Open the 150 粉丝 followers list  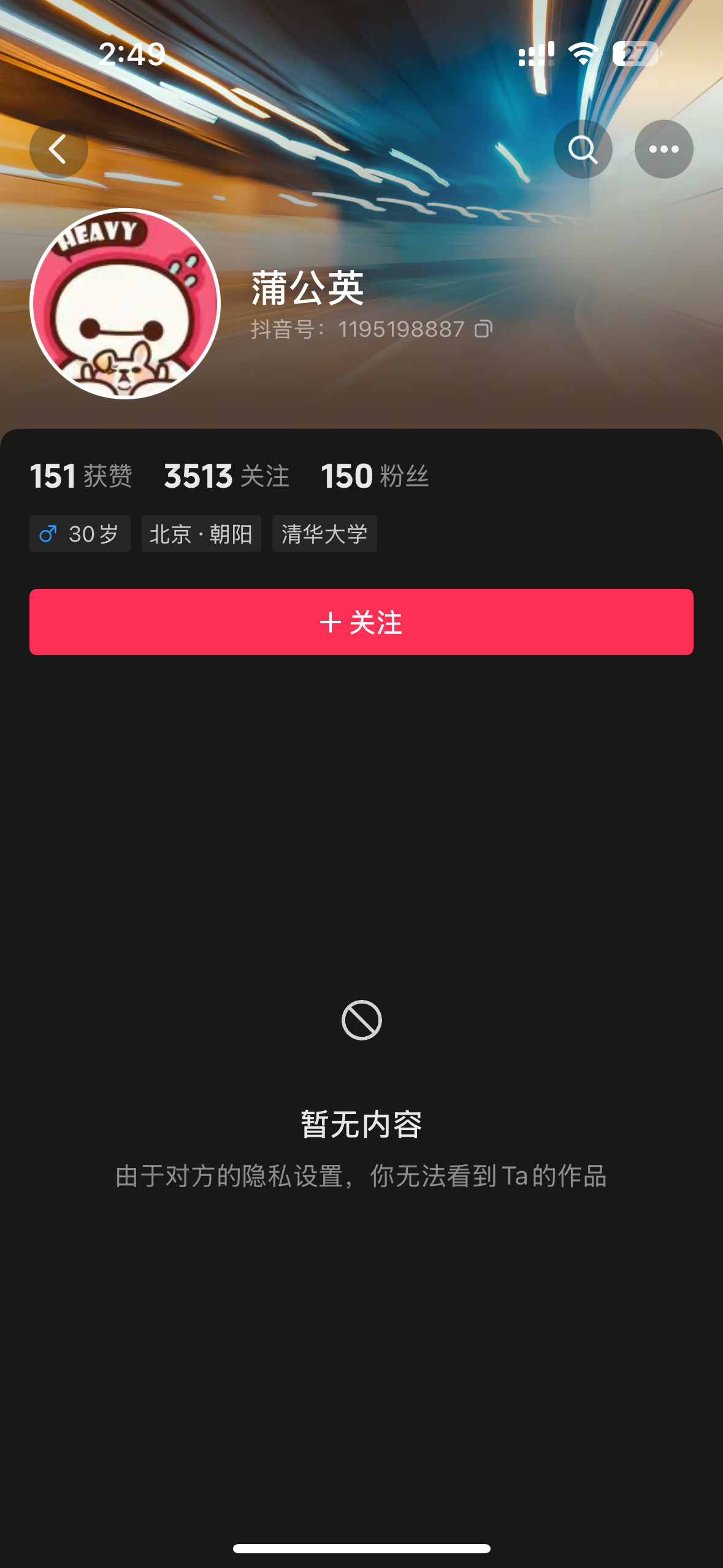(x=375, y=476)
